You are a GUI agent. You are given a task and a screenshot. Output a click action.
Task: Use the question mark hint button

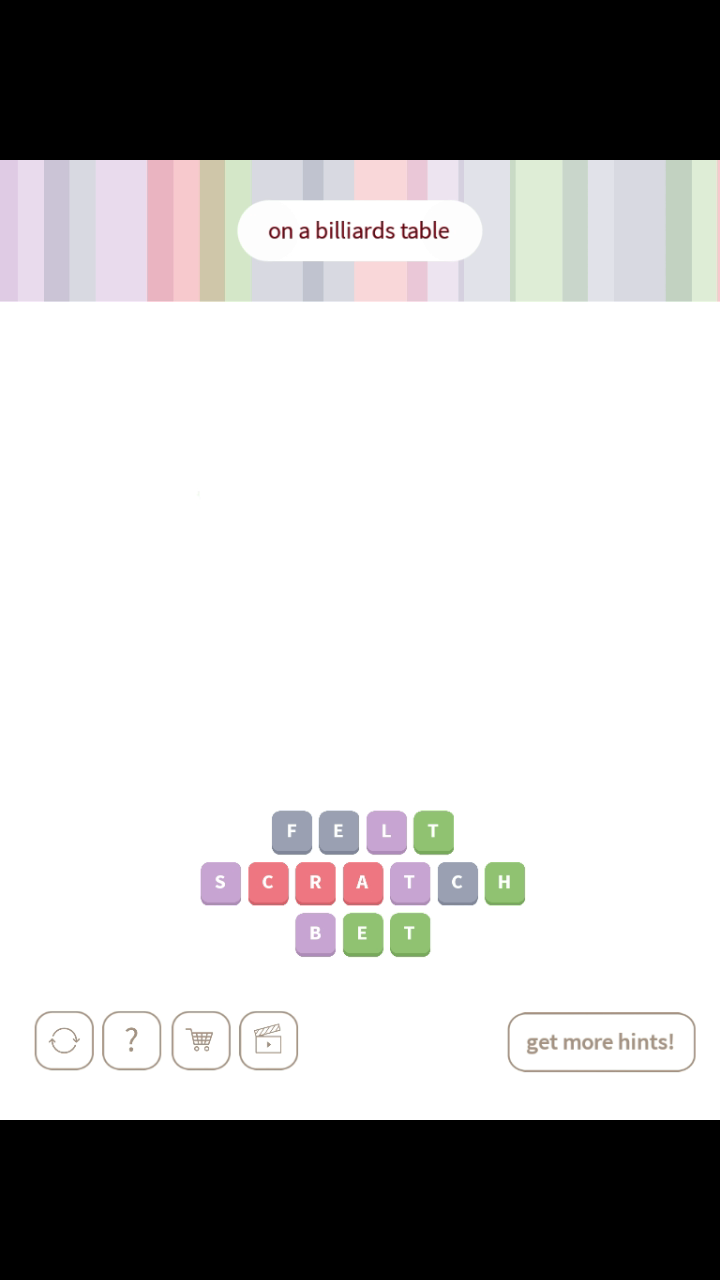tap(131, 1041)
